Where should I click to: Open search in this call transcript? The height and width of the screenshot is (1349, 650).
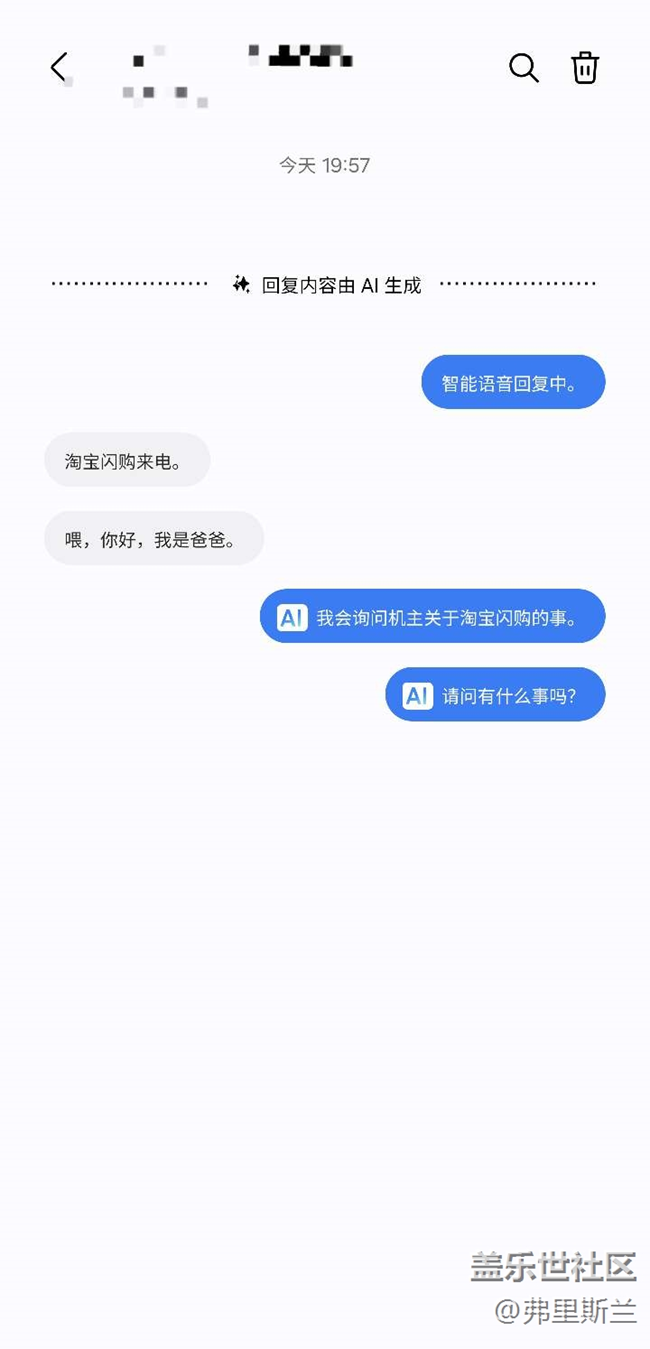coord(523,67)
